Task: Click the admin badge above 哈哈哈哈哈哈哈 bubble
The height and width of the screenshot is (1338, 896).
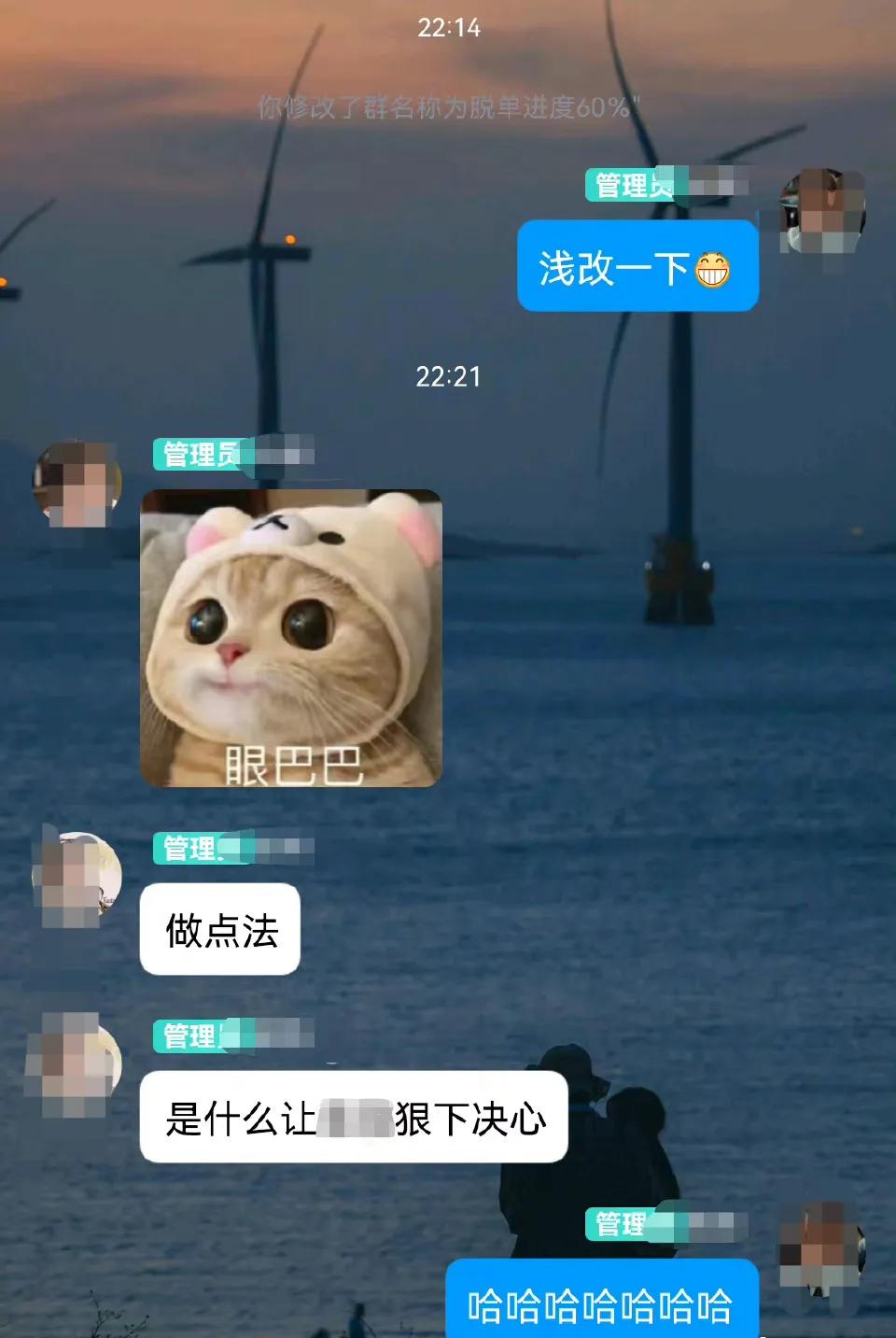Action: [x=621, y=1225]
